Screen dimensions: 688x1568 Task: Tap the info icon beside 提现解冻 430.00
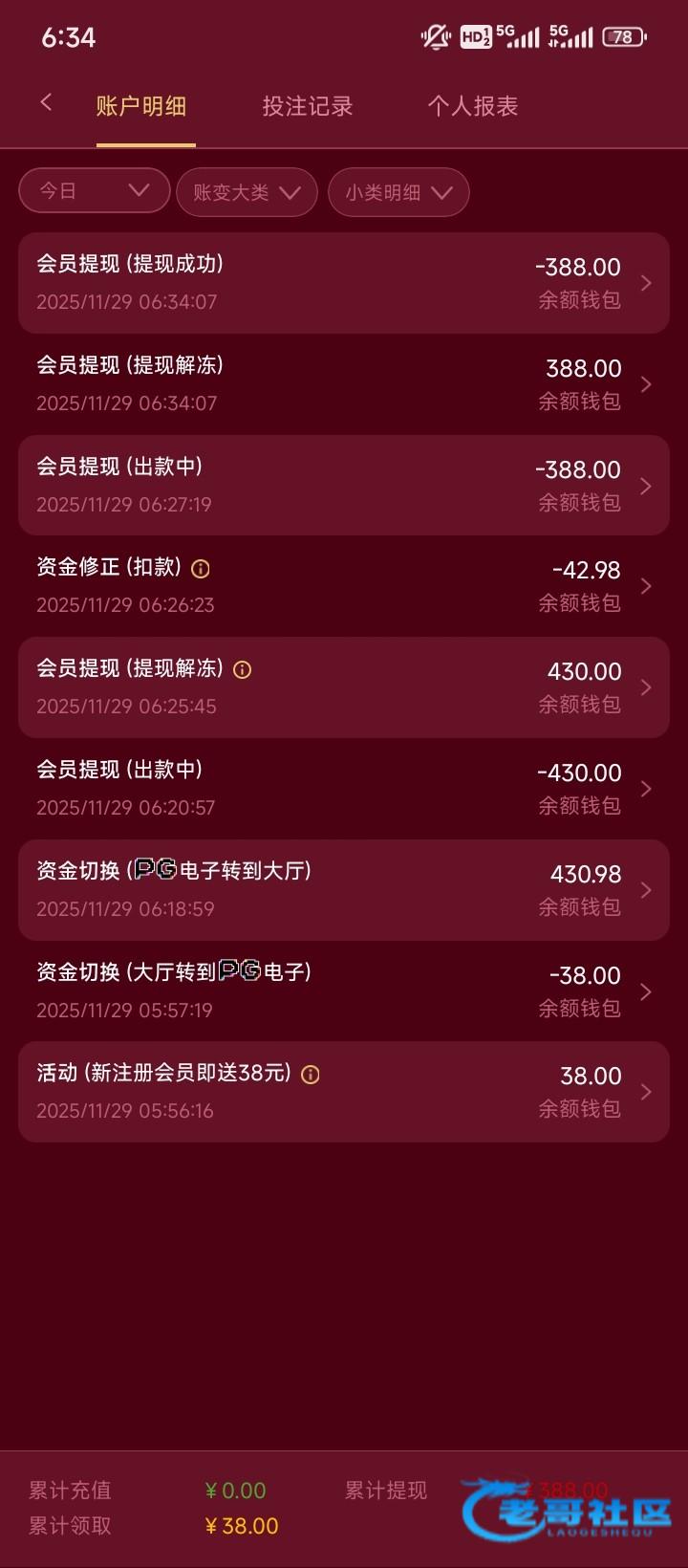pos(243,670)
